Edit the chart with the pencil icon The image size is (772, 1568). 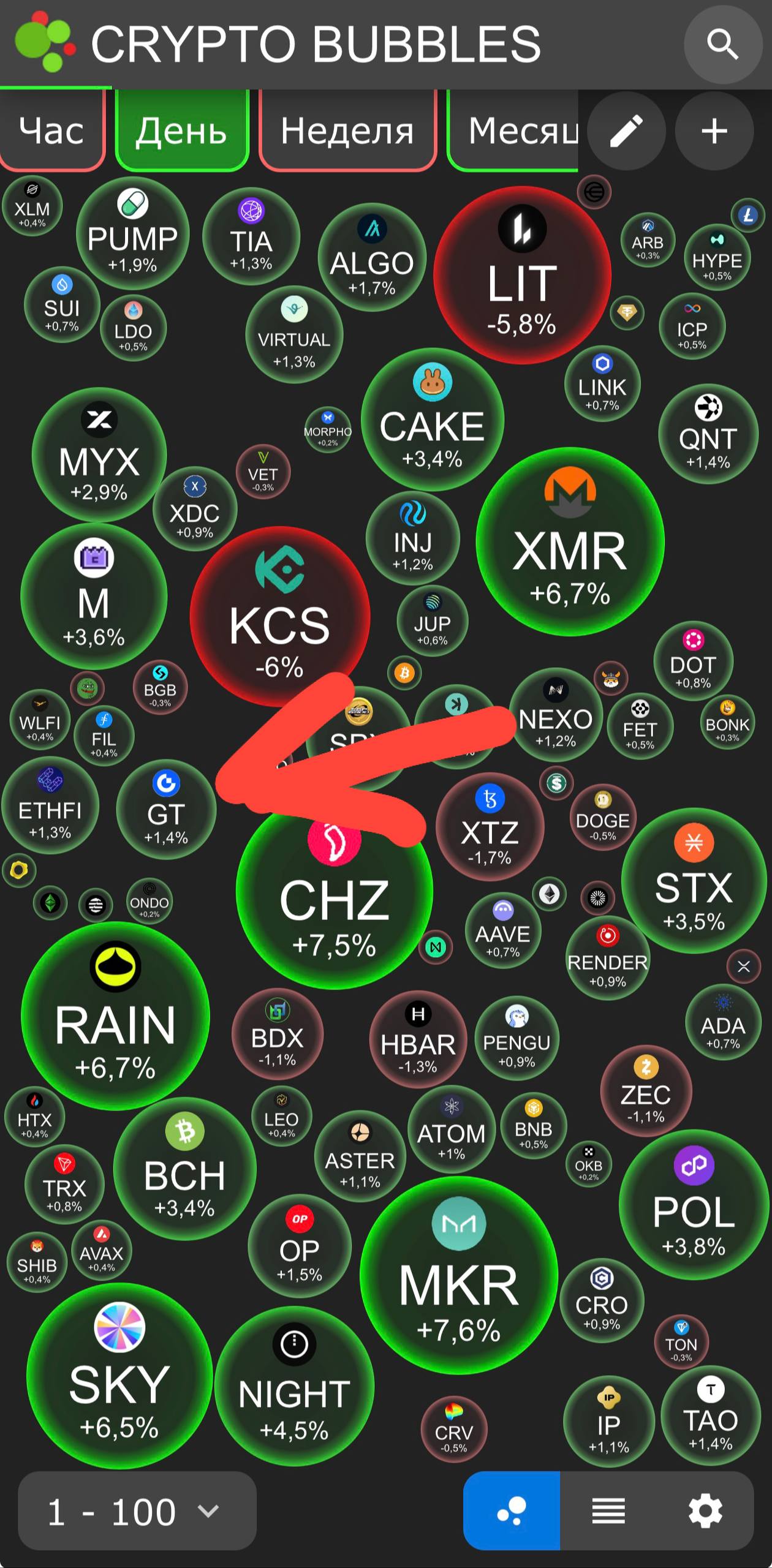point(626,130)
